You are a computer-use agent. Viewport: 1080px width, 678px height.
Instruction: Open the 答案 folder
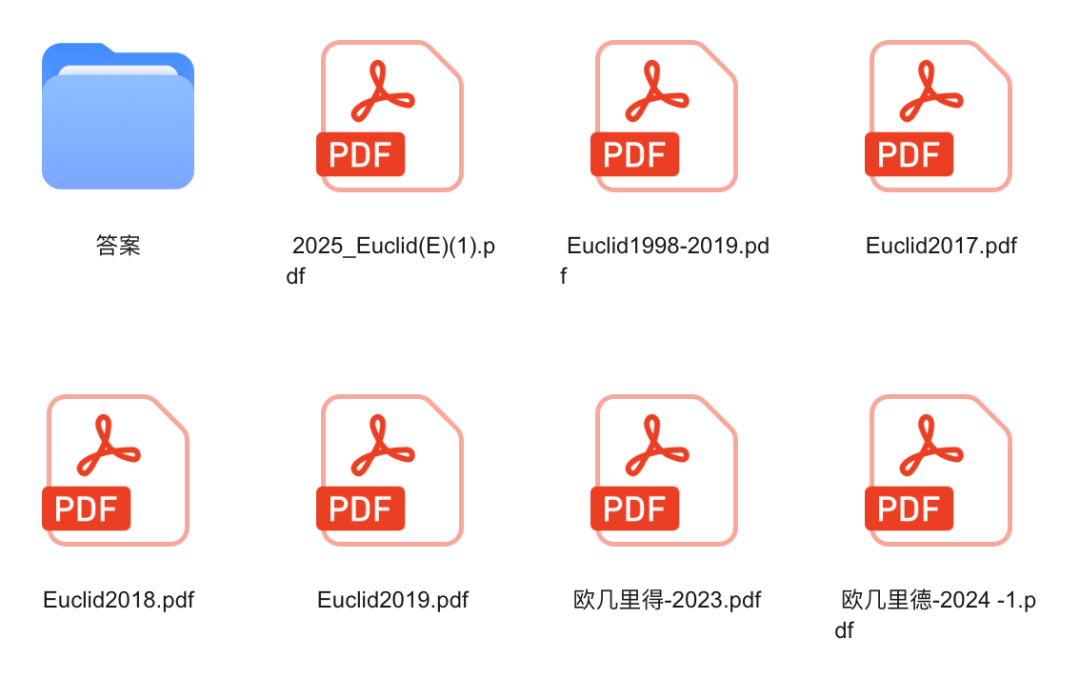click(x=118, y=117)
